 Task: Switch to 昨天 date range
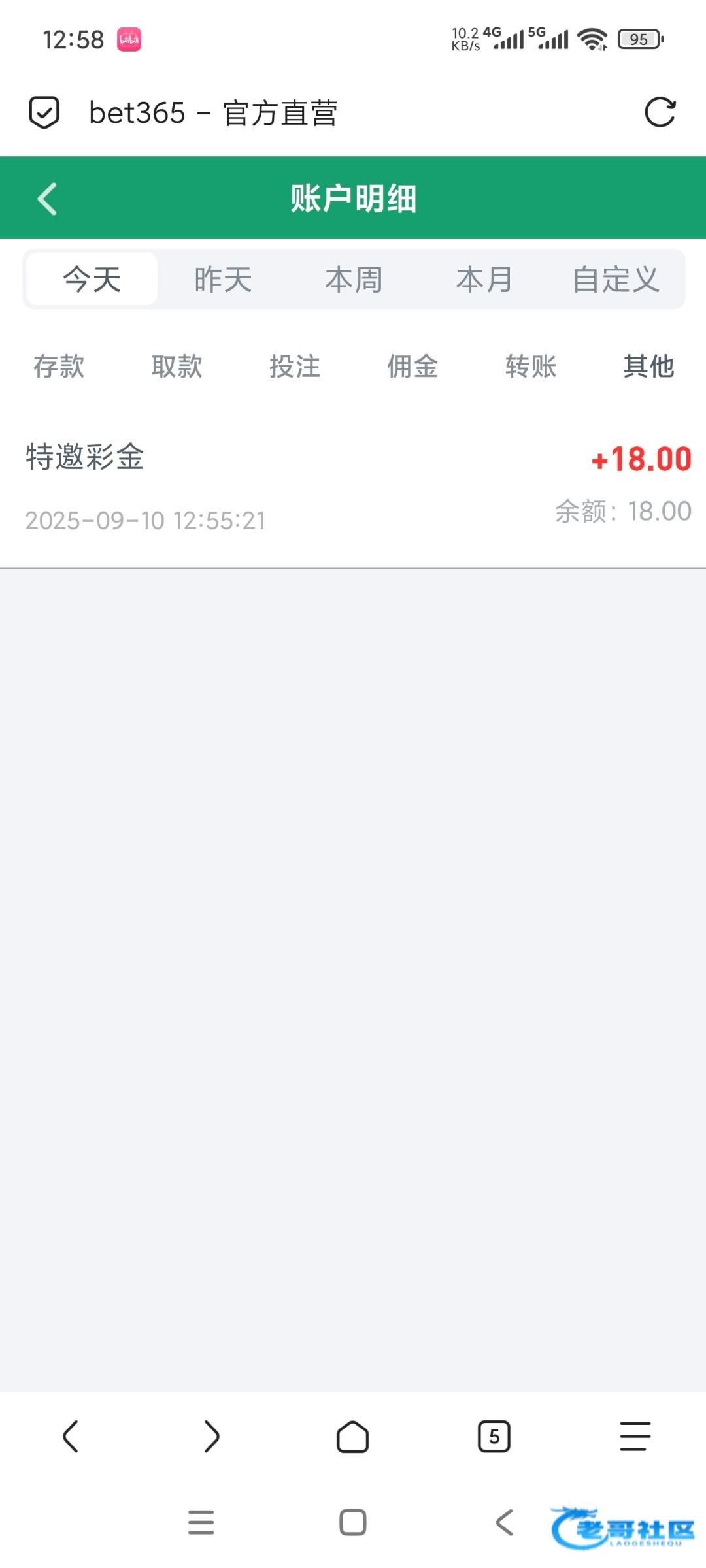coord(223,280)
